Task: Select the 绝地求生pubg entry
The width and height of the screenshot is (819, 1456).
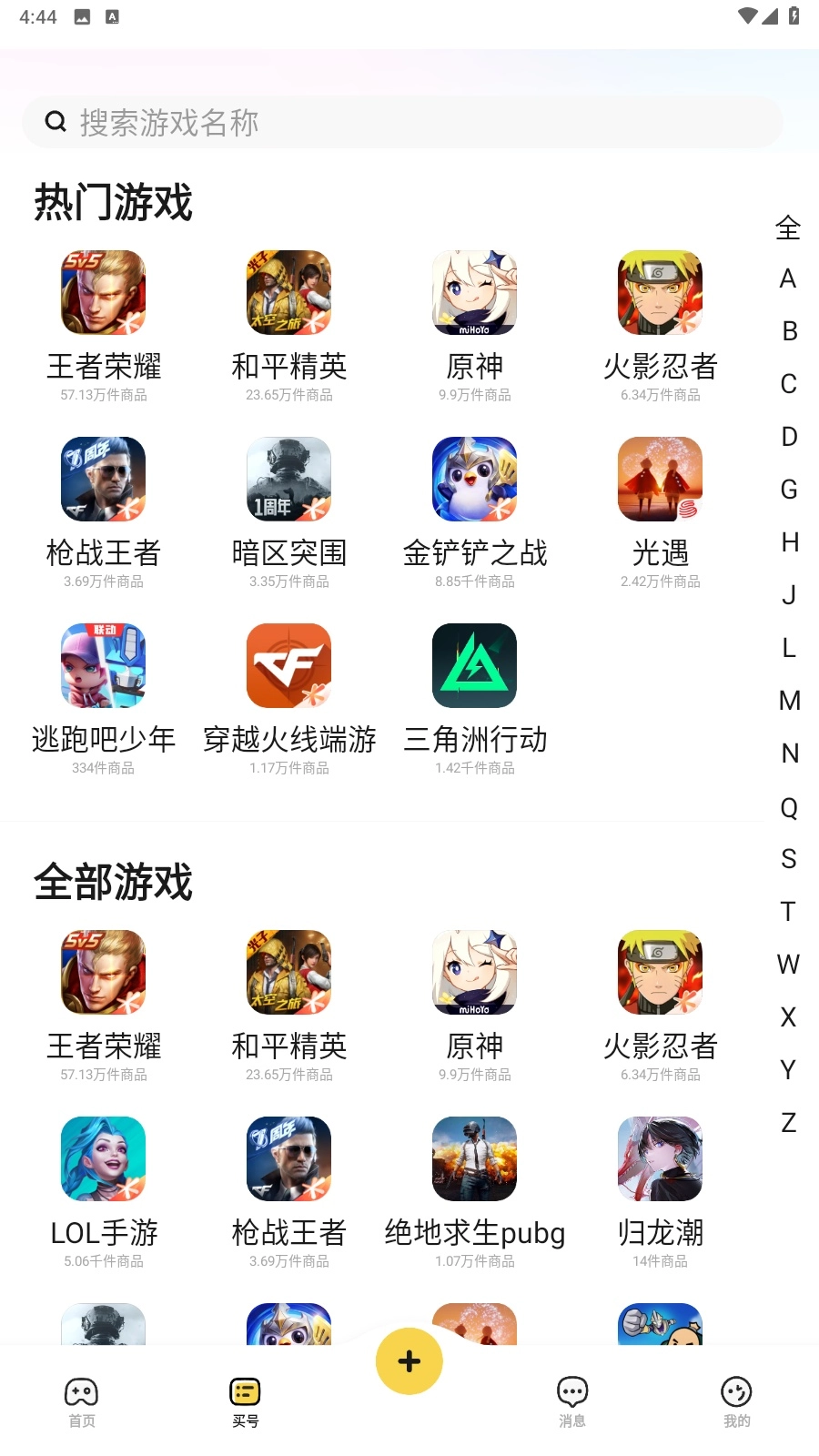Action: 474,1158
